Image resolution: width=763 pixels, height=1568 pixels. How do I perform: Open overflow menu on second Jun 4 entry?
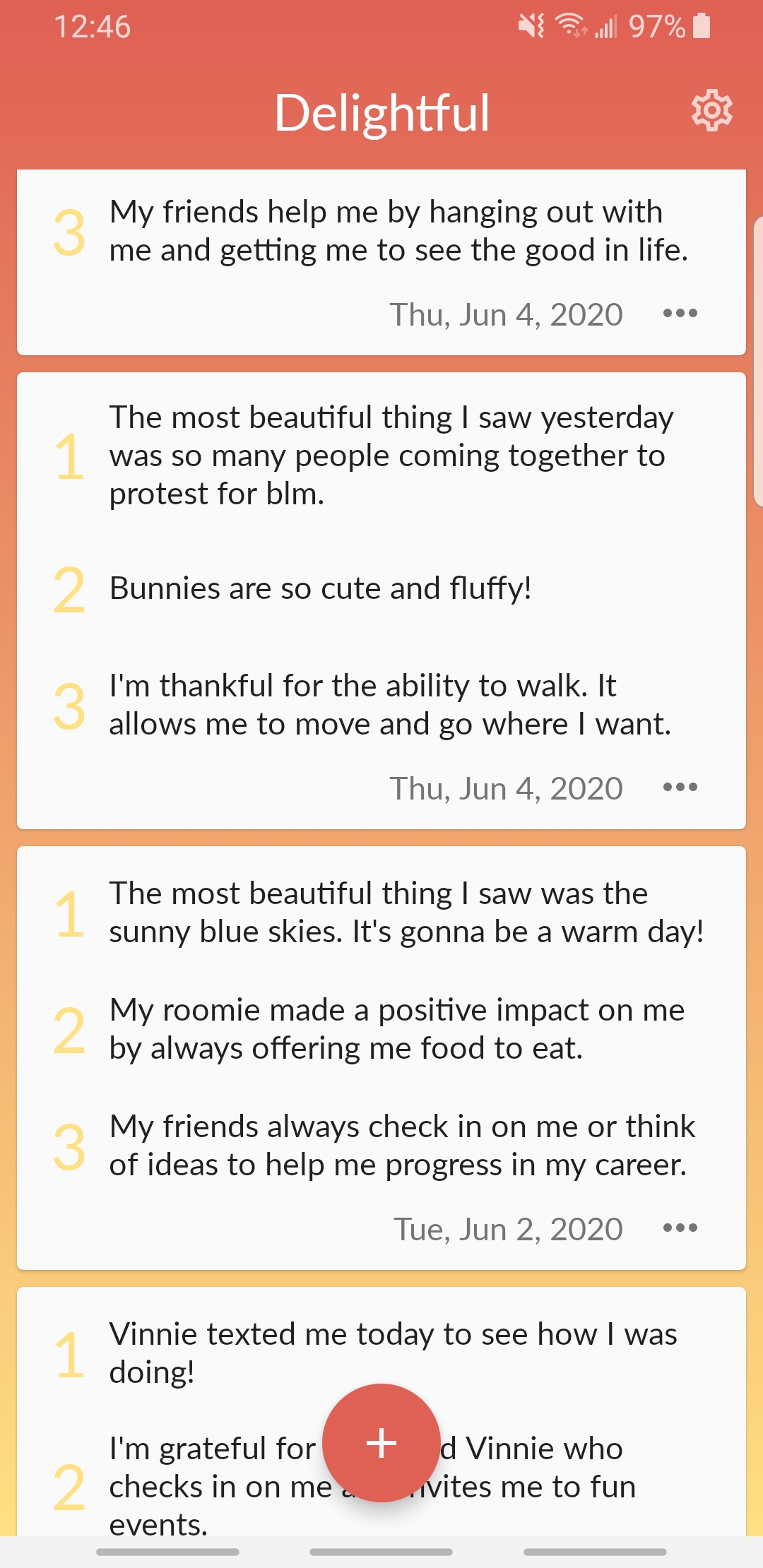point(680,786)
